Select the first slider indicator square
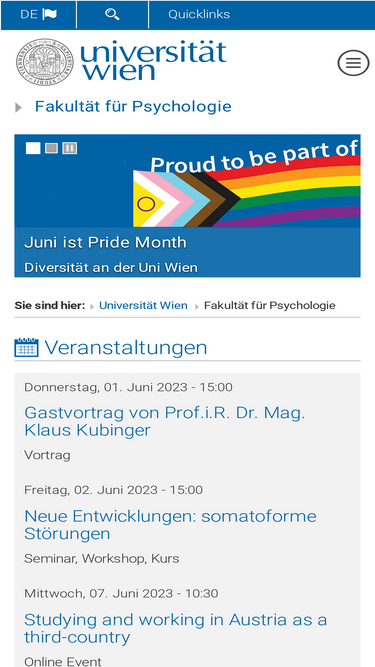The height and width of the screenshot is (667, 375). 33,148
